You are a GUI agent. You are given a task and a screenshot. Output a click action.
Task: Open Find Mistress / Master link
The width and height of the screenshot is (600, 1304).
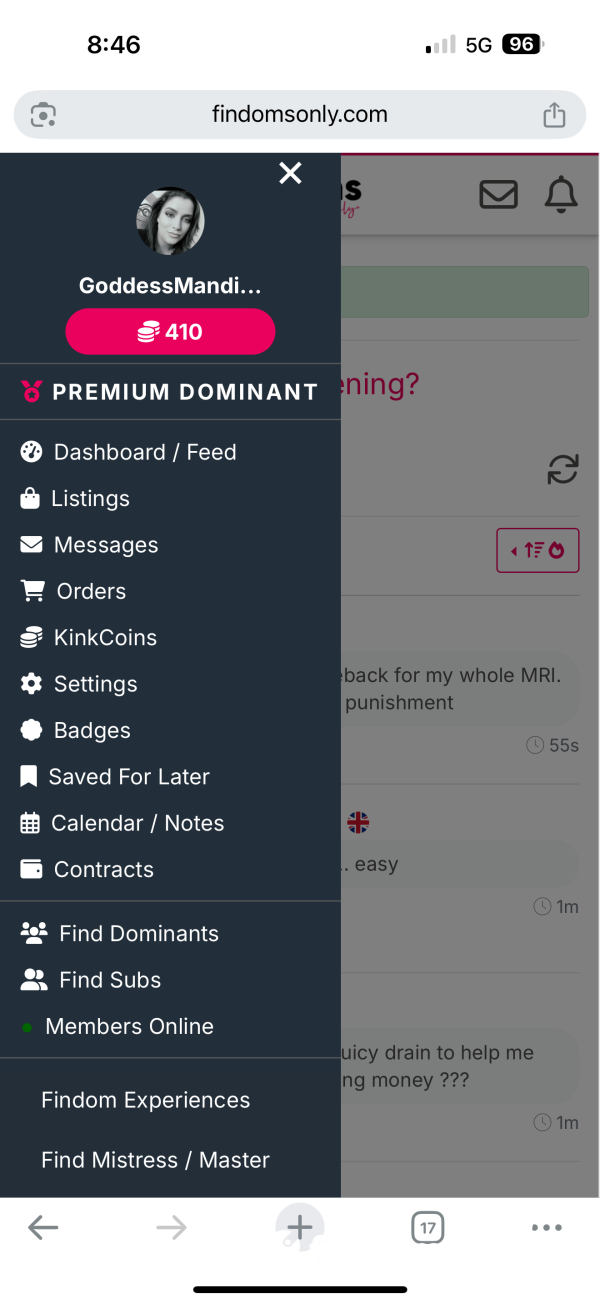pyautogui.click(x=155, y=1160)
